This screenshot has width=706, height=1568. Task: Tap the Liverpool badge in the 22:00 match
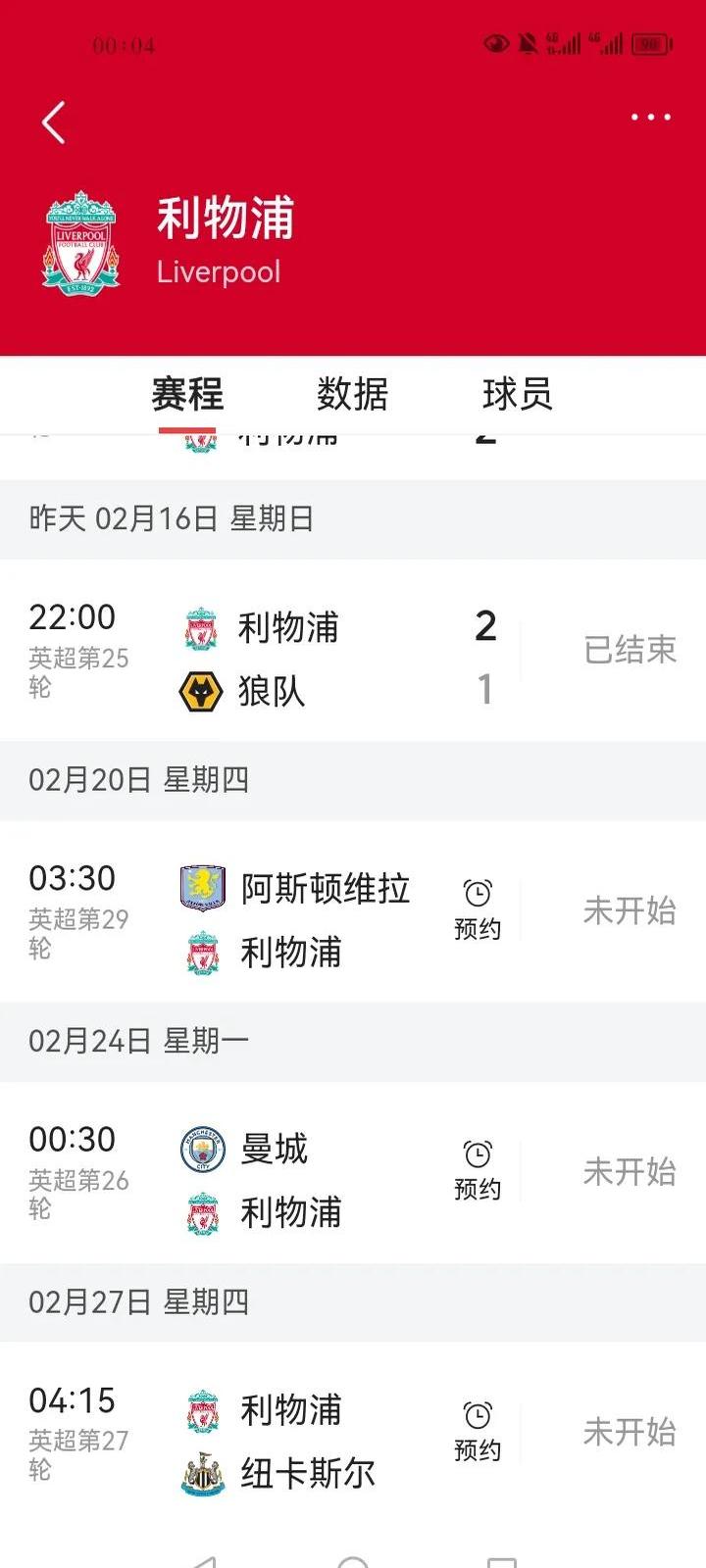(x=201, y=627)
